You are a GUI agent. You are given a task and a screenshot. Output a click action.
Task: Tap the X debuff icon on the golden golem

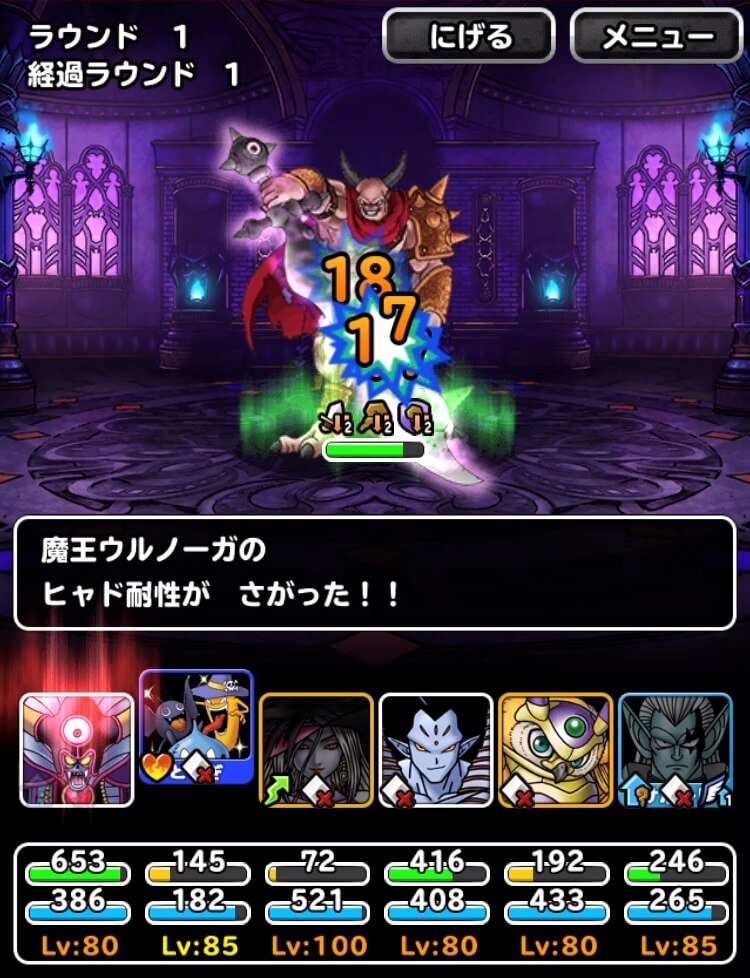click(x=519, y=788)
